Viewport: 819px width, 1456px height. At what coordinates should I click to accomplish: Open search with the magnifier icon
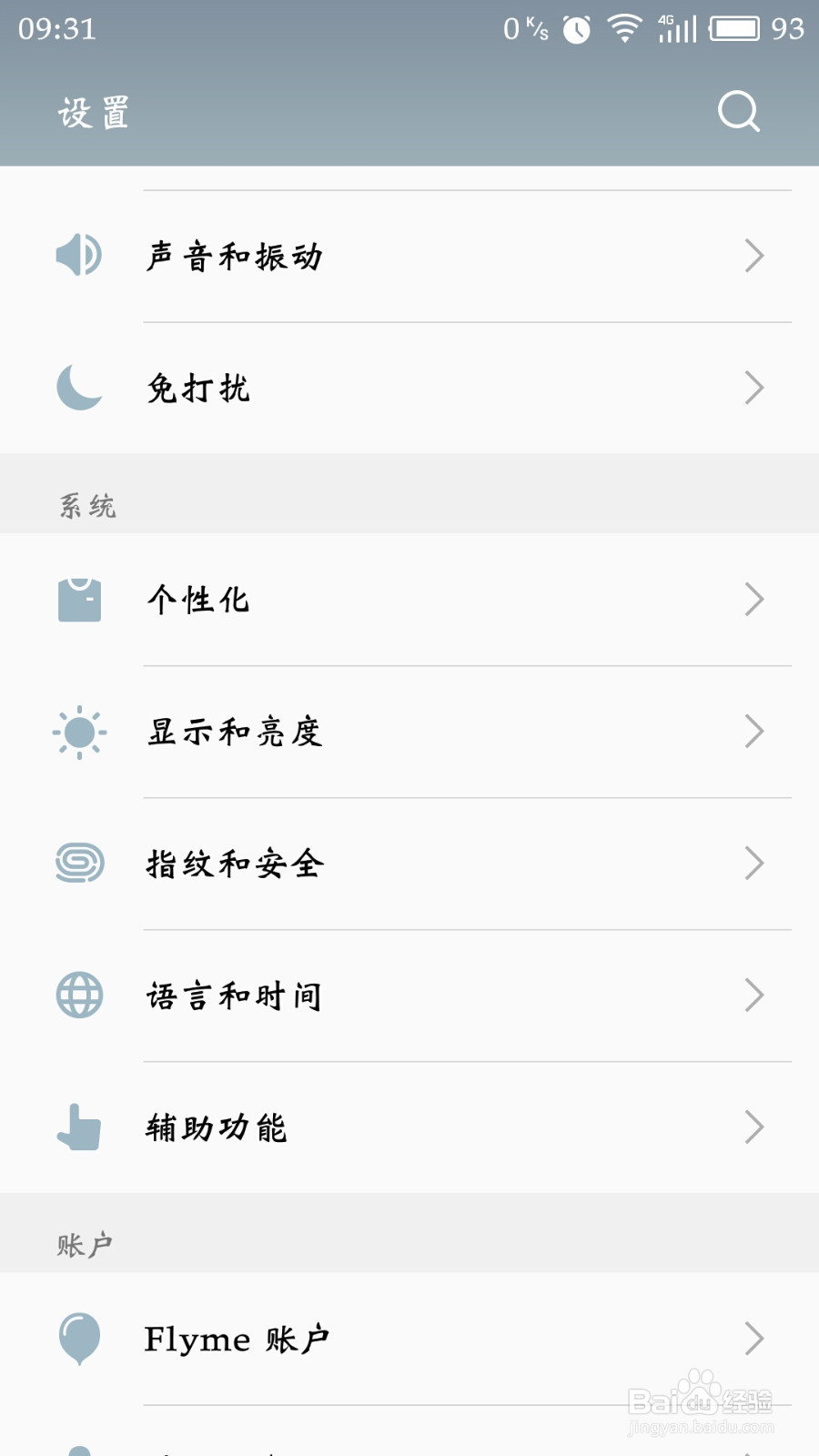pyautogui.click(x=738, y=111)
